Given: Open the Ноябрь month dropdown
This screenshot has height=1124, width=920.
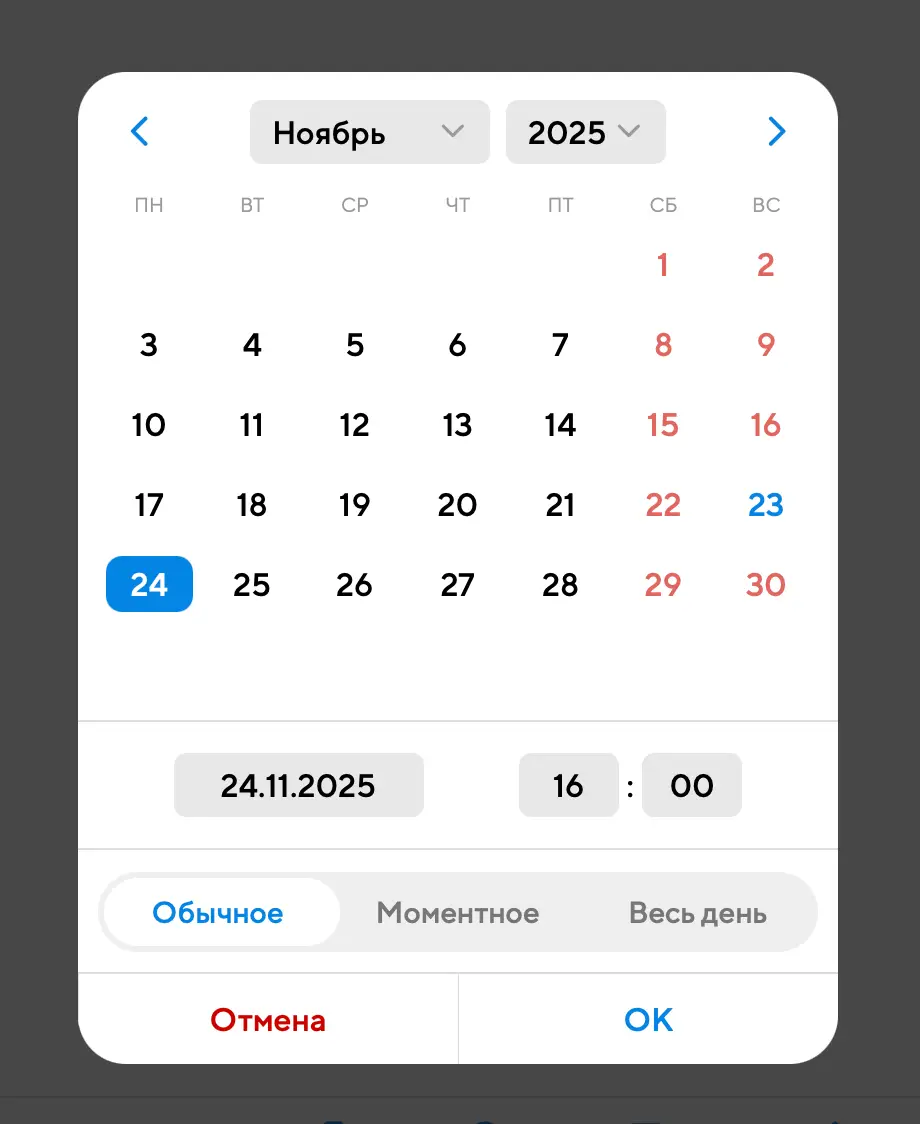Looking at the screenshot, I should (369, 132).
